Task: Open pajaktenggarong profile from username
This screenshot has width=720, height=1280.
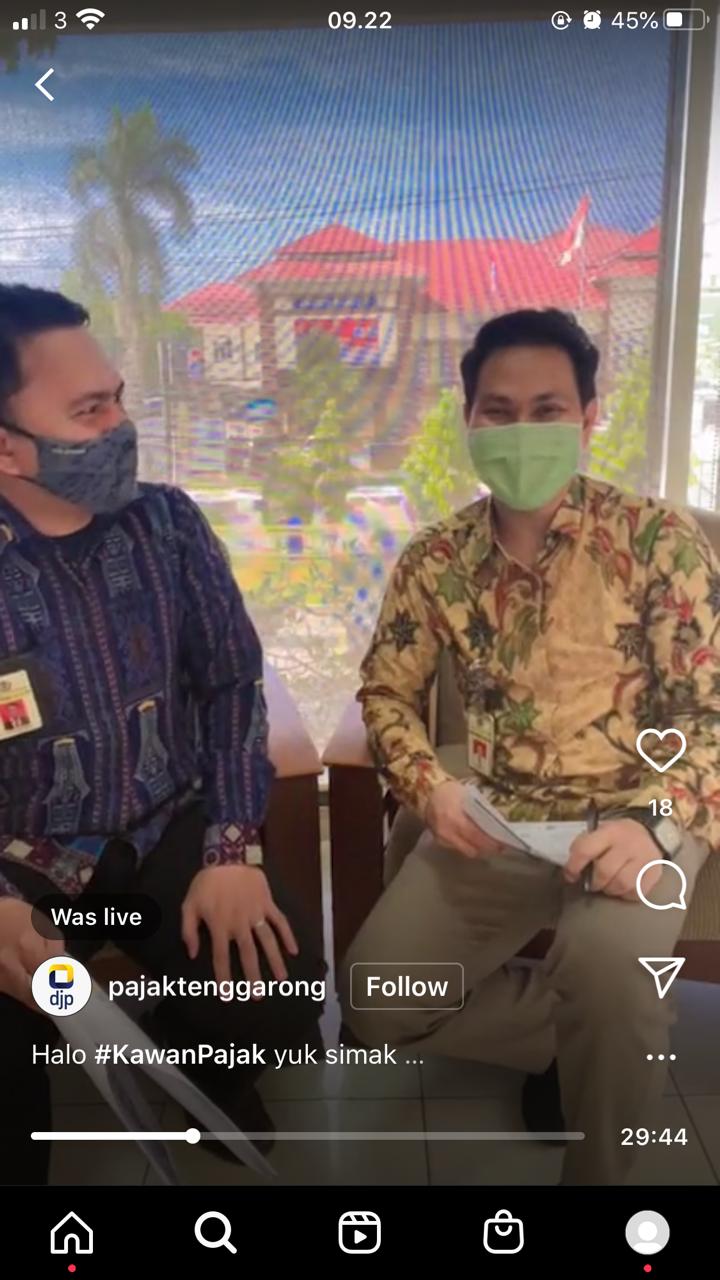Action: pos(217,987)
